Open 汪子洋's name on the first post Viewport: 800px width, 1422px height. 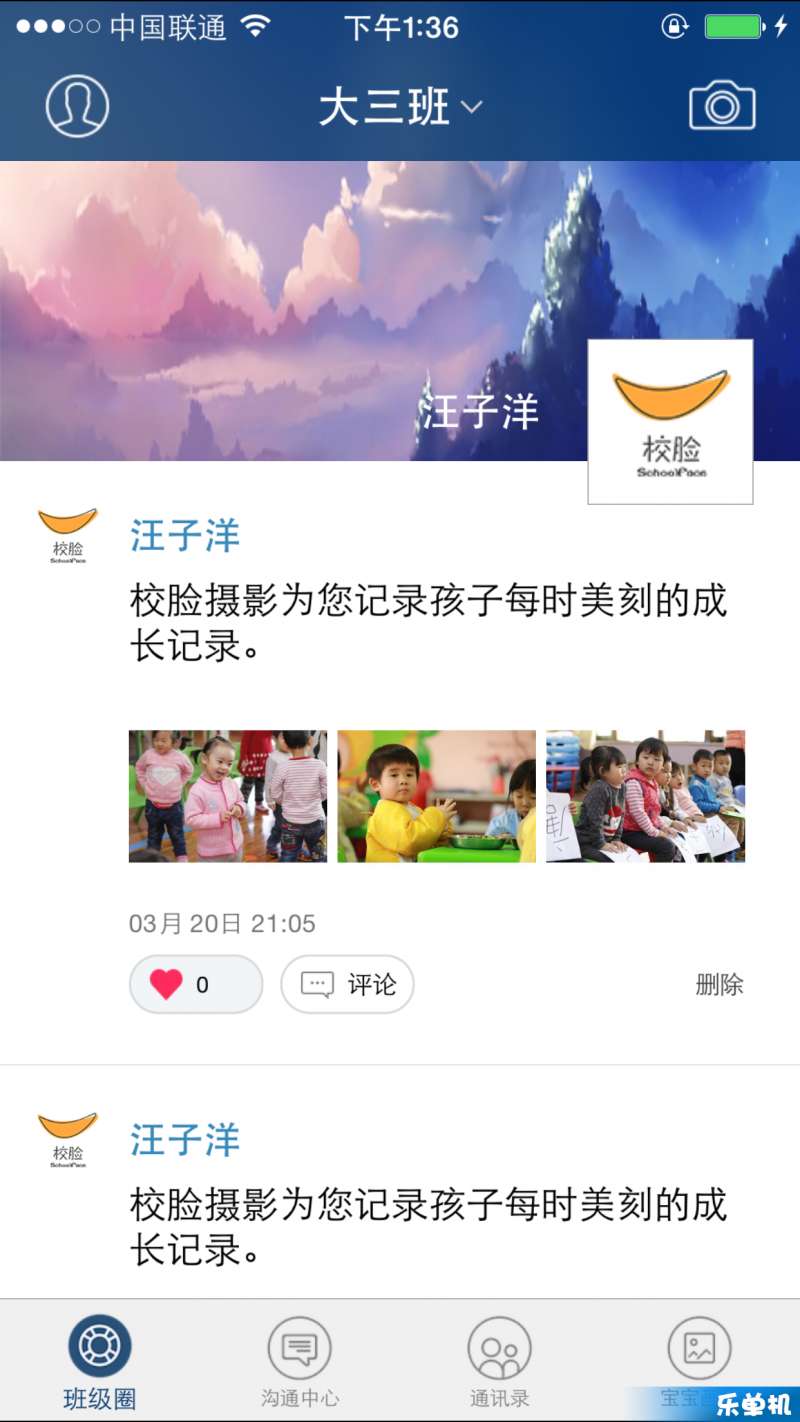185,536
